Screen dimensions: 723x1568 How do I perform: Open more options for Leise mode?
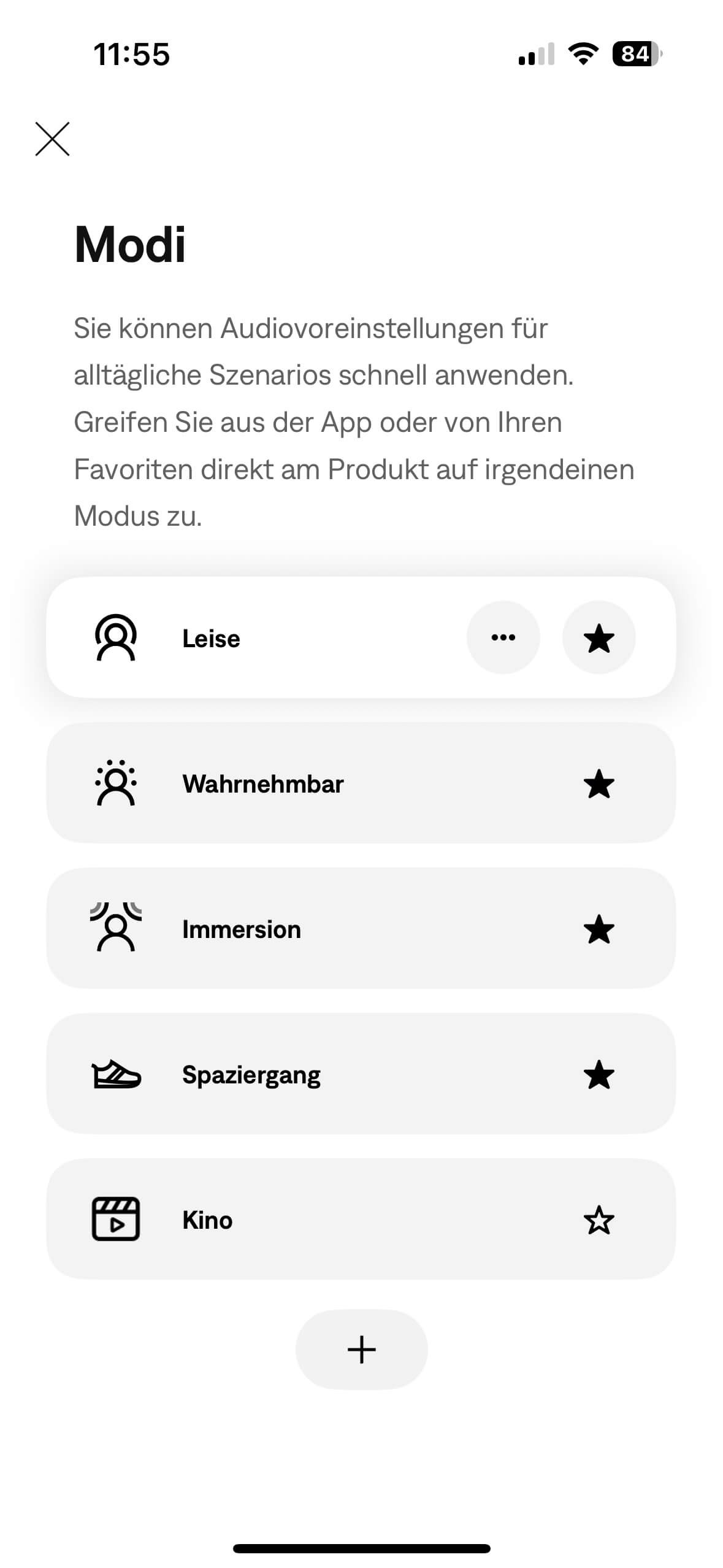coord(503,637)
